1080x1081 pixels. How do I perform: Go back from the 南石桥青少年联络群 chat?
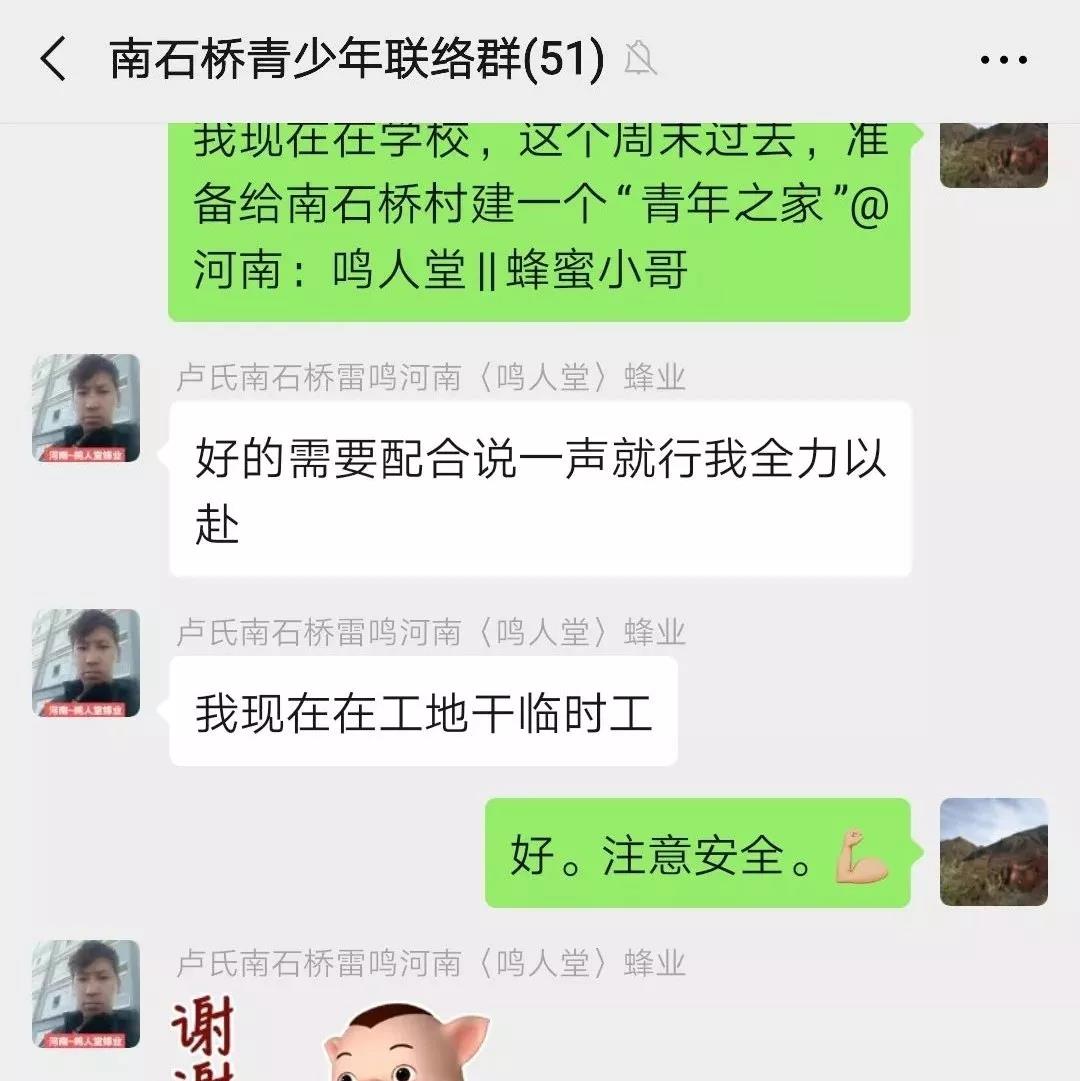pyautogui.click(x=54, y=60)
